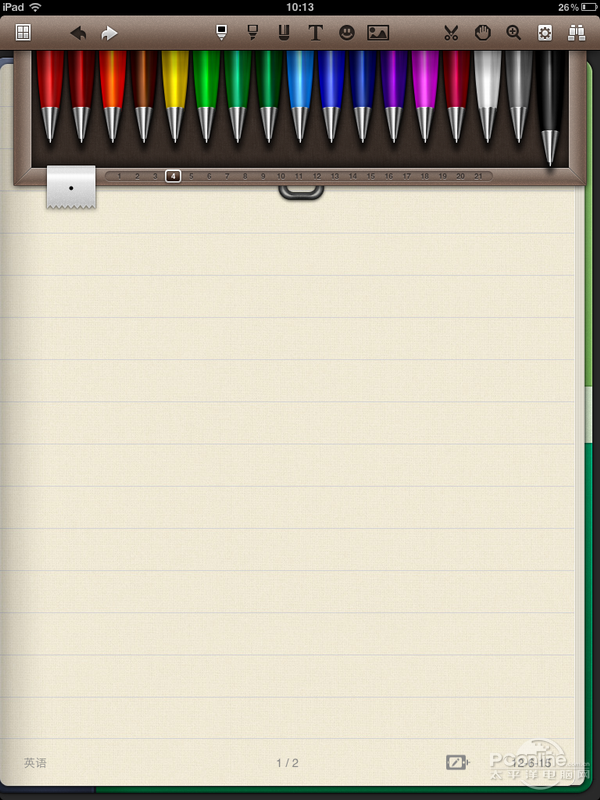The image size is (600, 800).
Task: Redo the last action
Action: tap(109, 33)
